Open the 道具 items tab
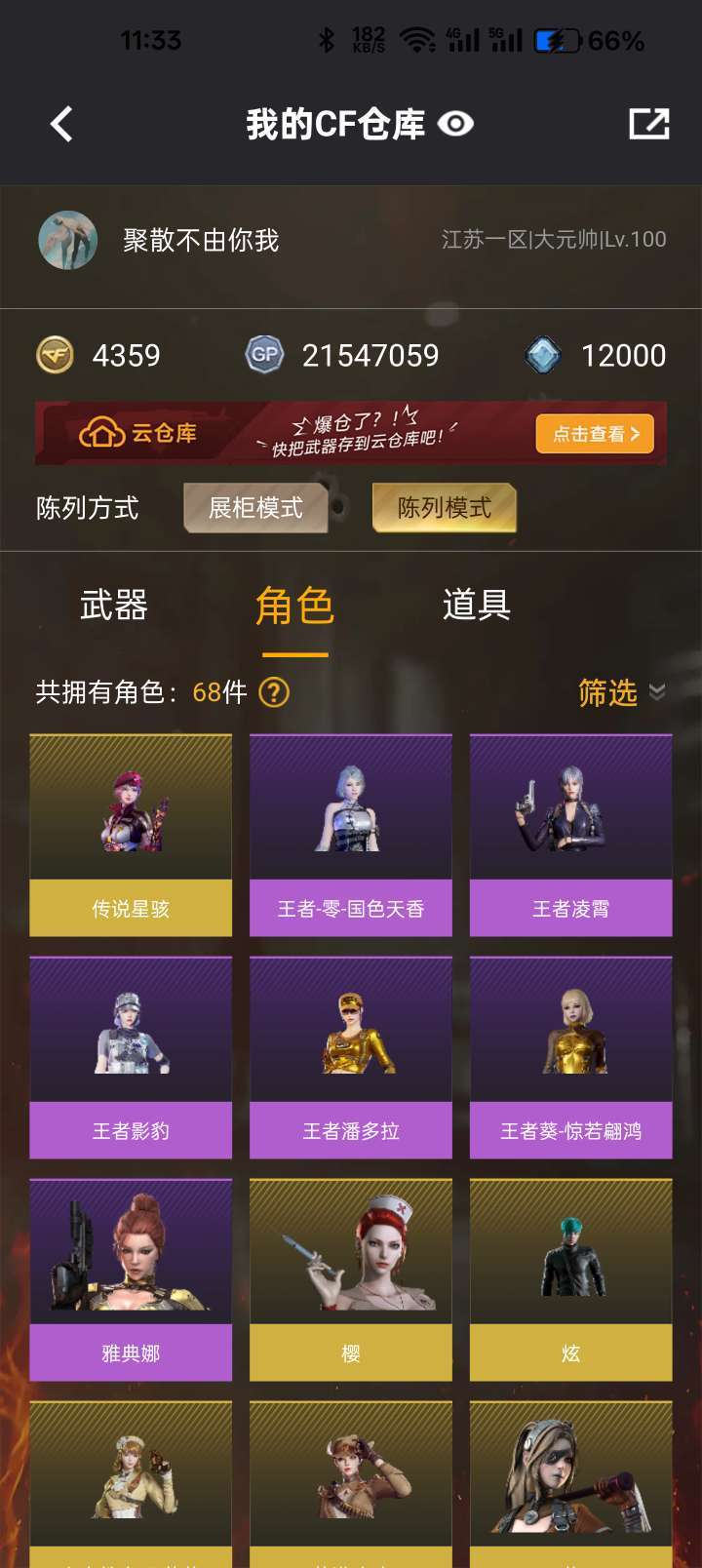 pos(477,607)
